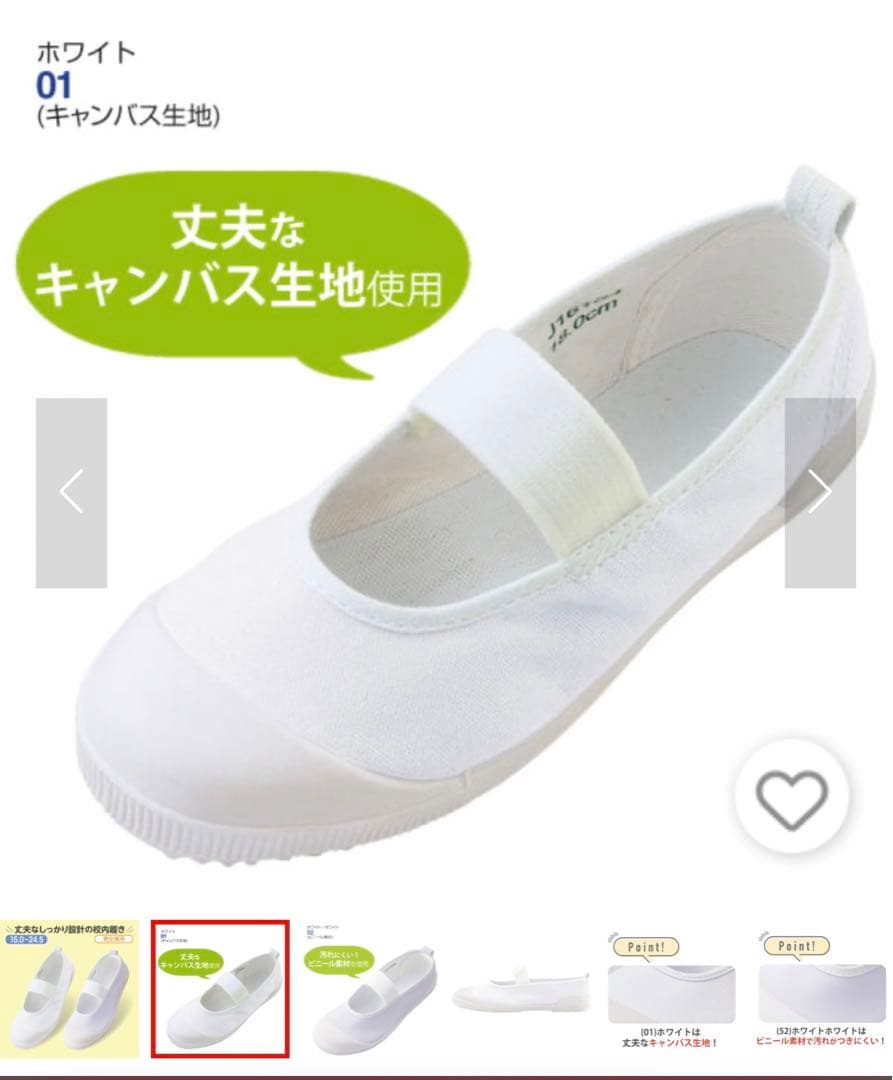
Task: Show the previous product image
Action: 71,493
